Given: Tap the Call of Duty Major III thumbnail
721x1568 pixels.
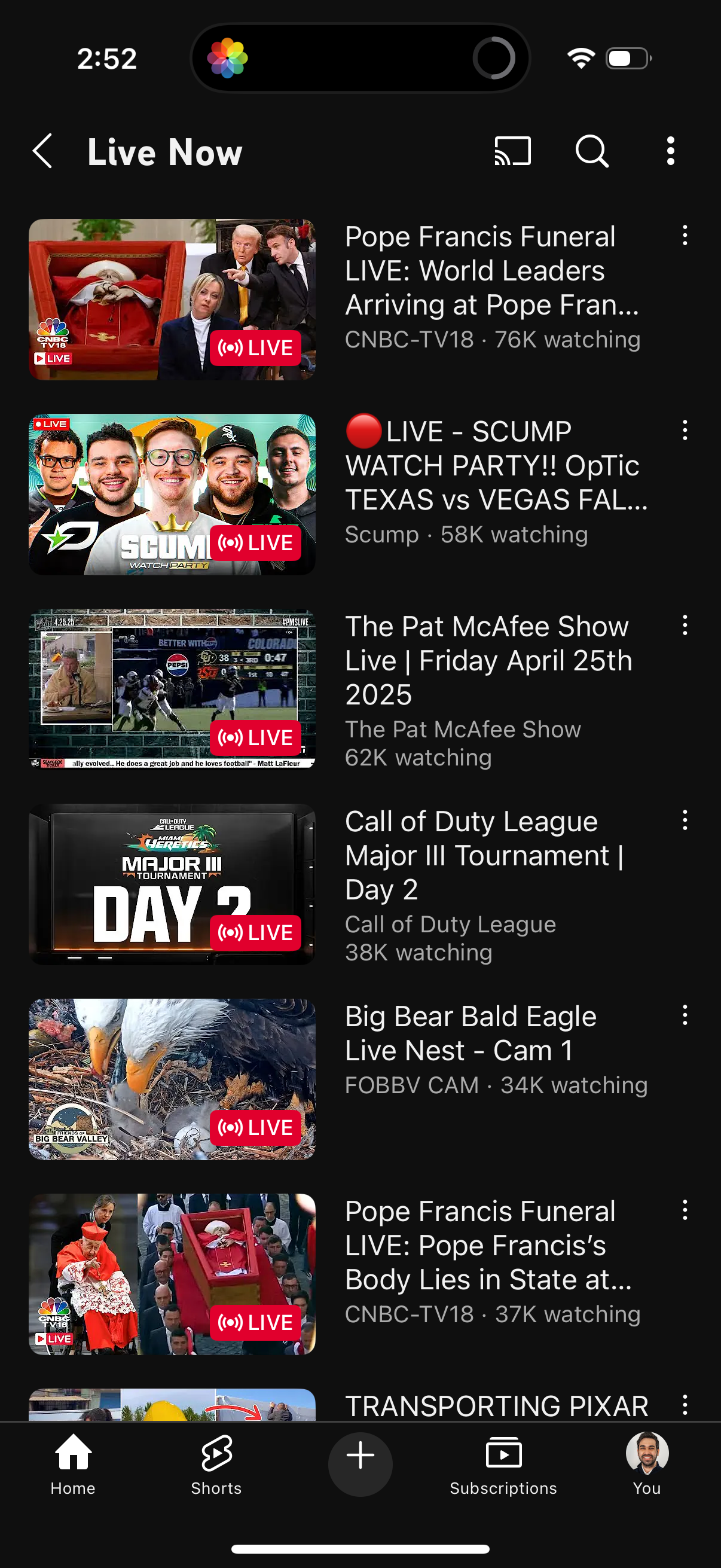Looking at the screenshot, I should pos(172,884).
